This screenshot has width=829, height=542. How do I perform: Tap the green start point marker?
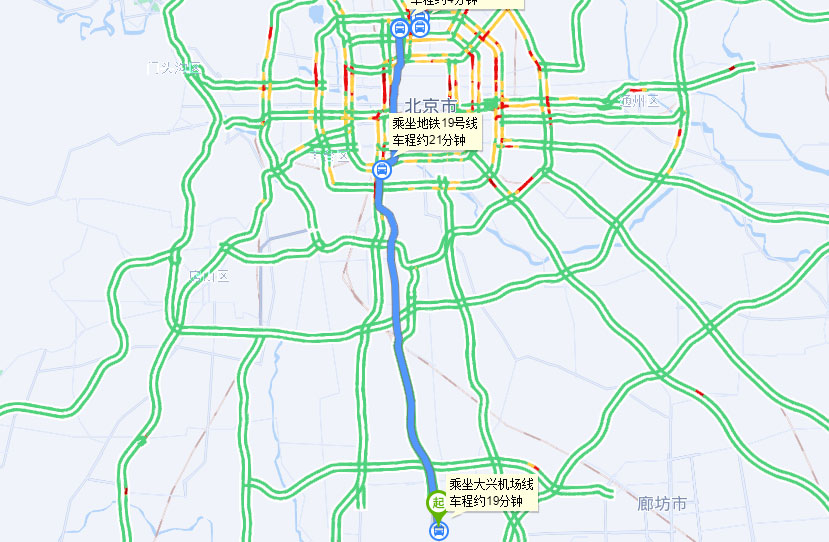(x=437, y=501)
